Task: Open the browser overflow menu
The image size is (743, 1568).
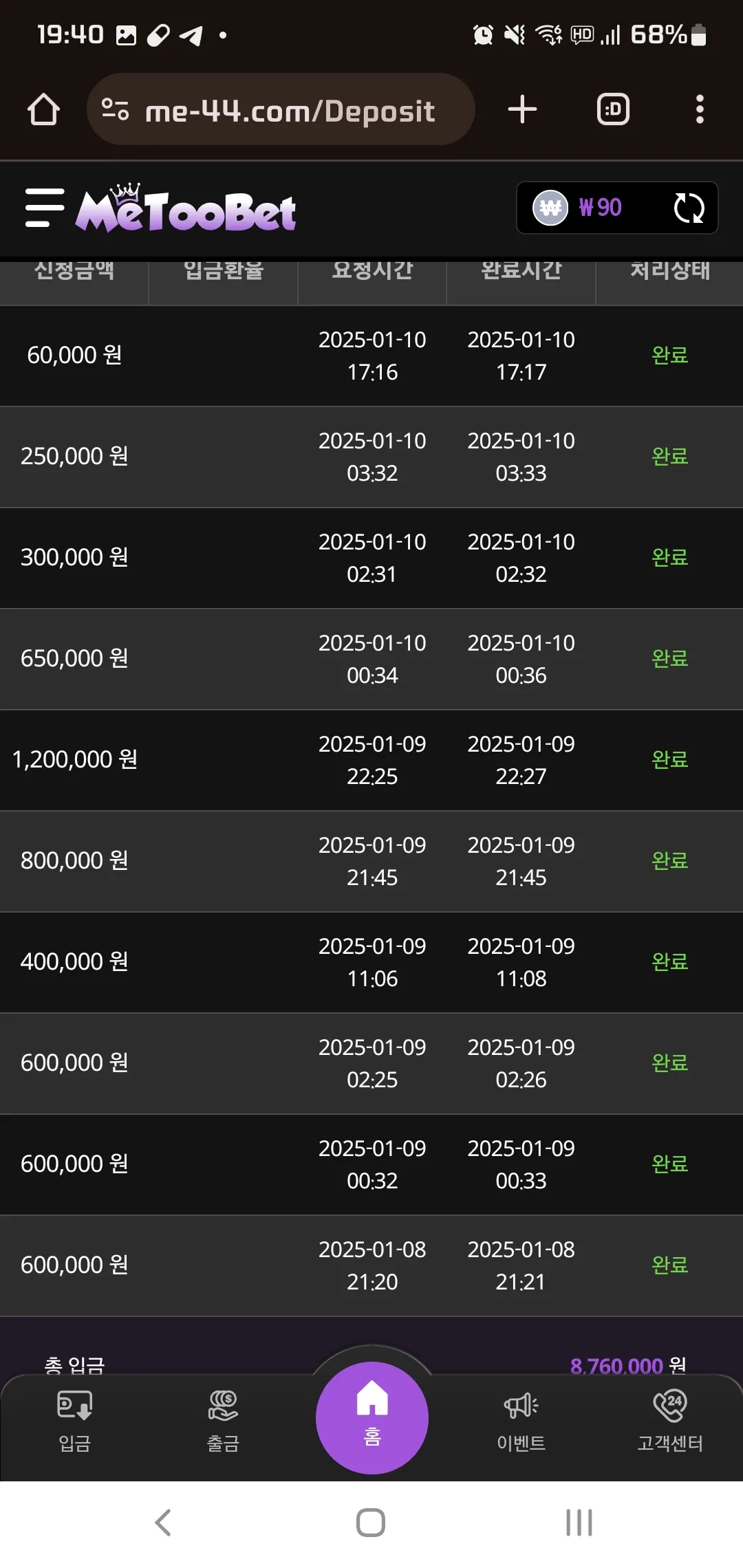Action: coord(700,109)
